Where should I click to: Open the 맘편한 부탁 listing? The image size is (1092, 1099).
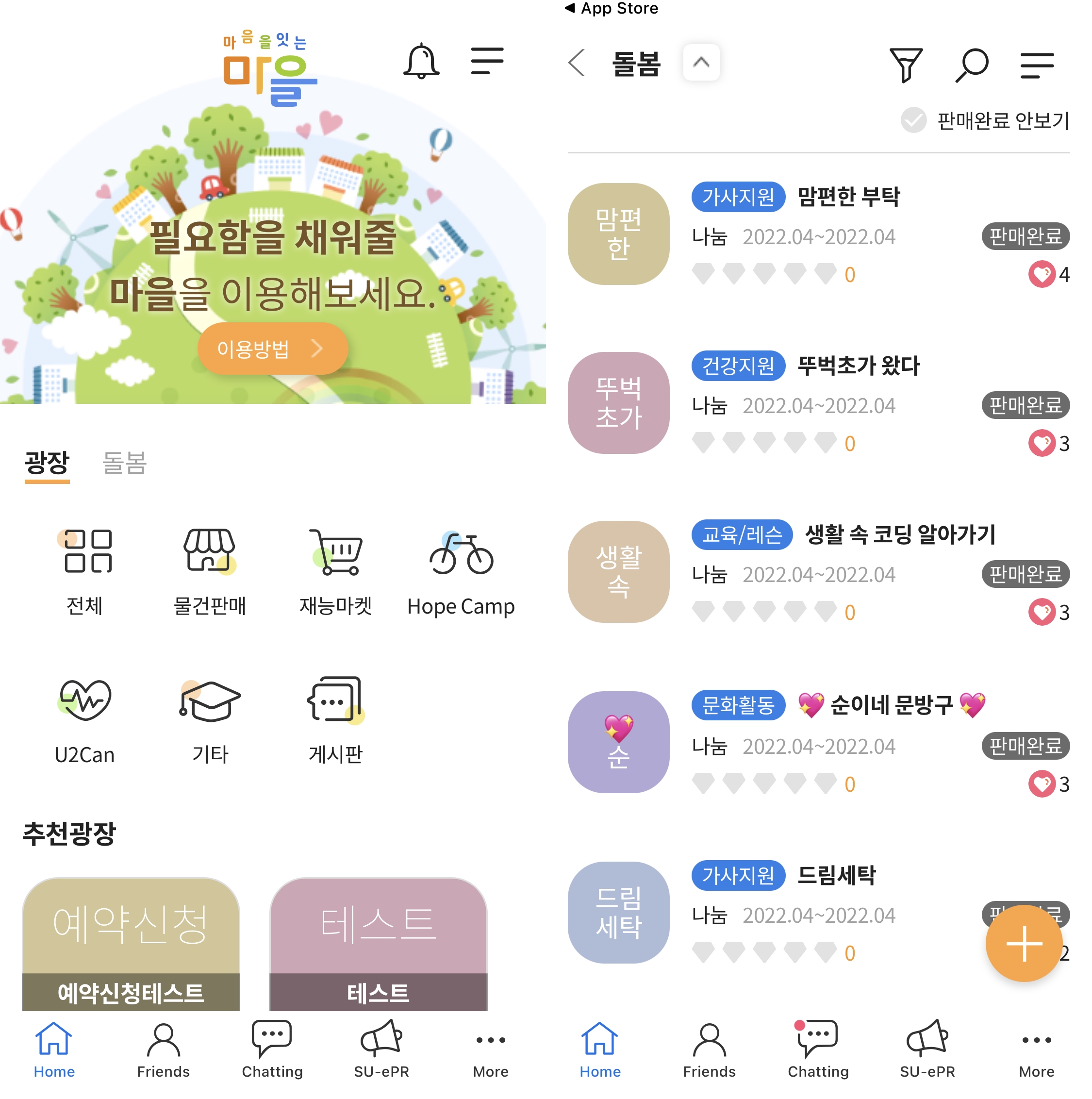pos(848,197)
